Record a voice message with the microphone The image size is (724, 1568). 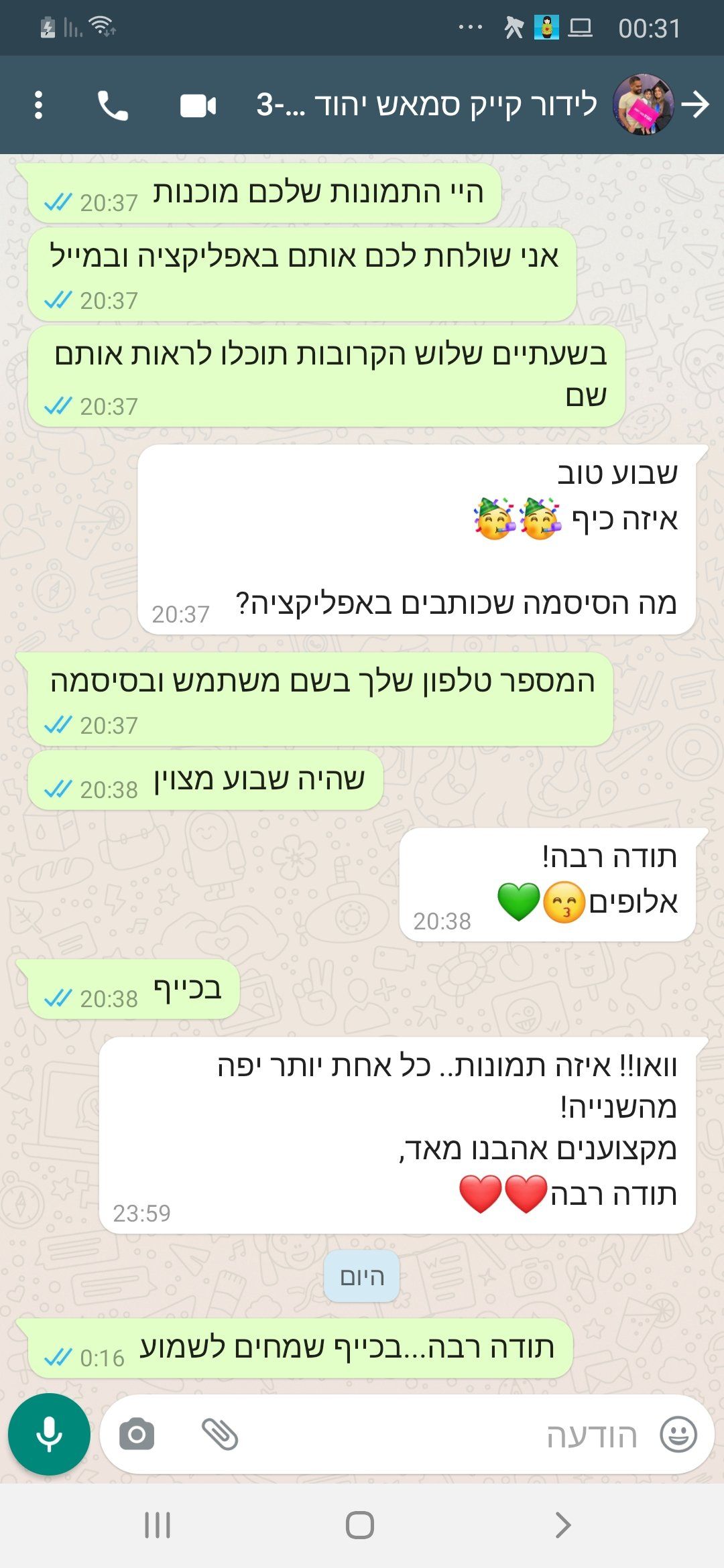(49, 1434)
